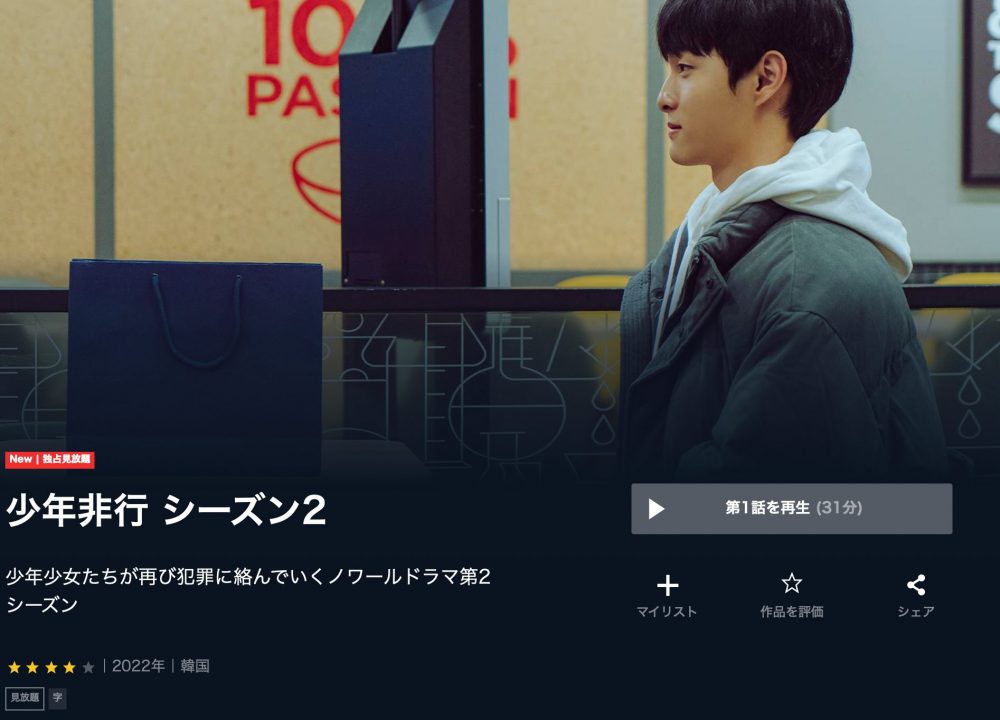Viewport: 1000px width, 720px height.
Task: Share this show via シェア
Action: pos(915,596)
